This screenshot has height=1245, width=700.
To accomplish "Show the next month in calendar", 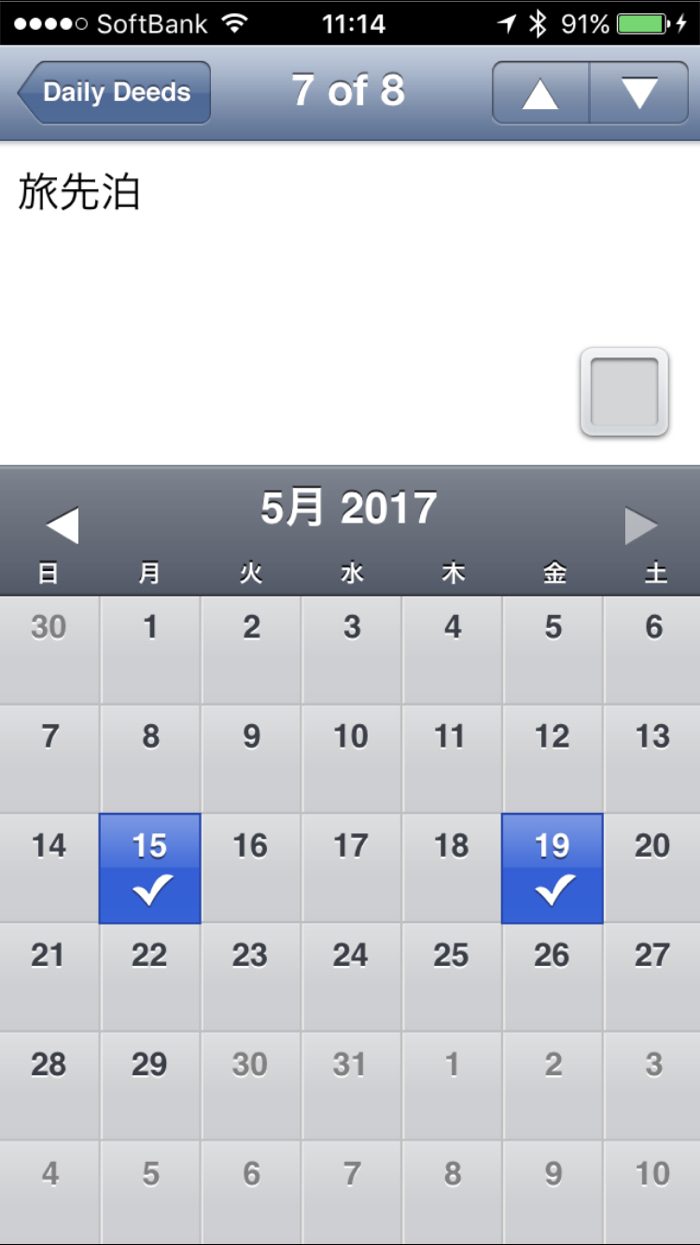I will click(641, 525).
